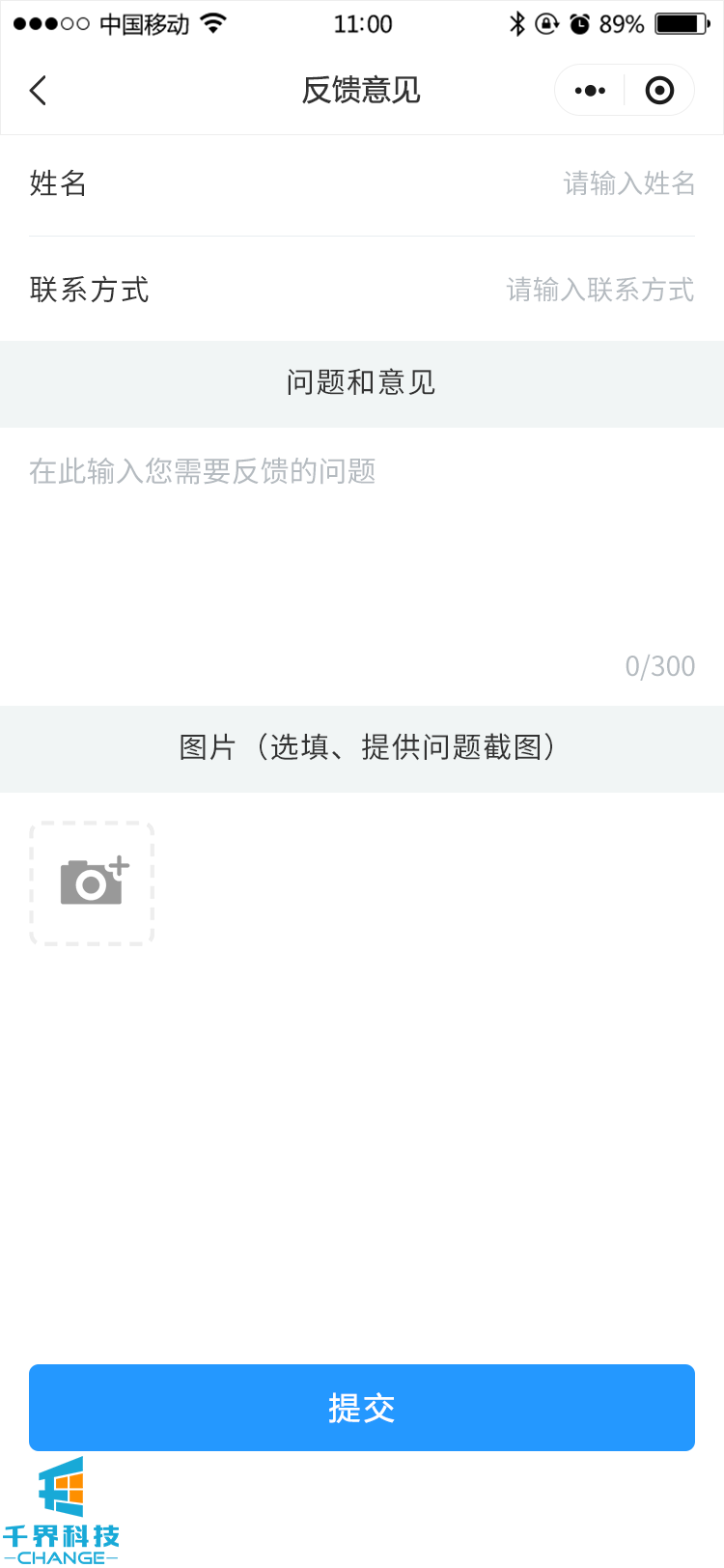The image size is (724, 1568).
Task: Open the mini program three-dot menu
Action: click(x=590, y=91)
